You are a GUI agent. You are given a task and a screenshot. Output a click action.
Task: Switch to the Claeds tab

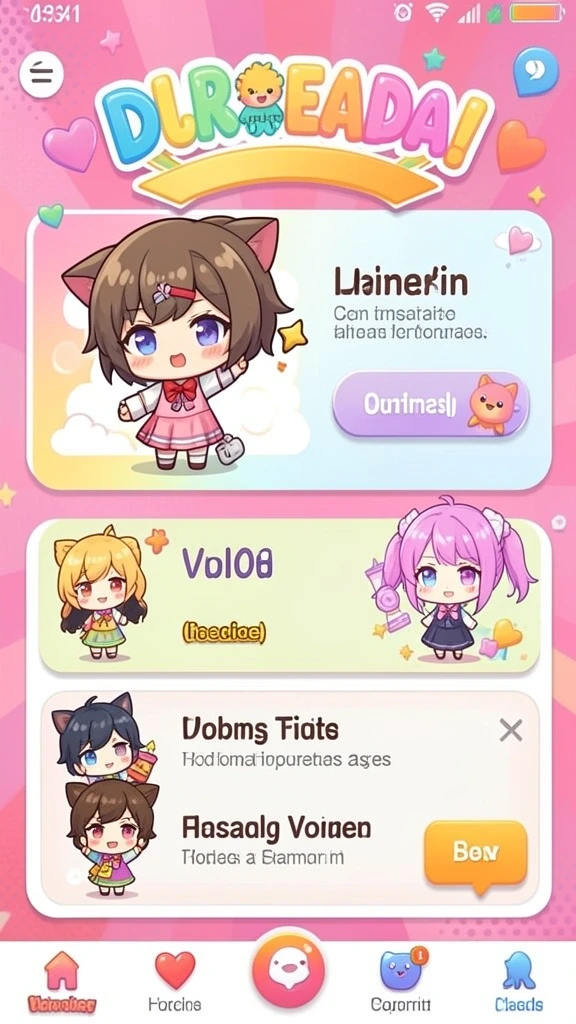point(519,980)
